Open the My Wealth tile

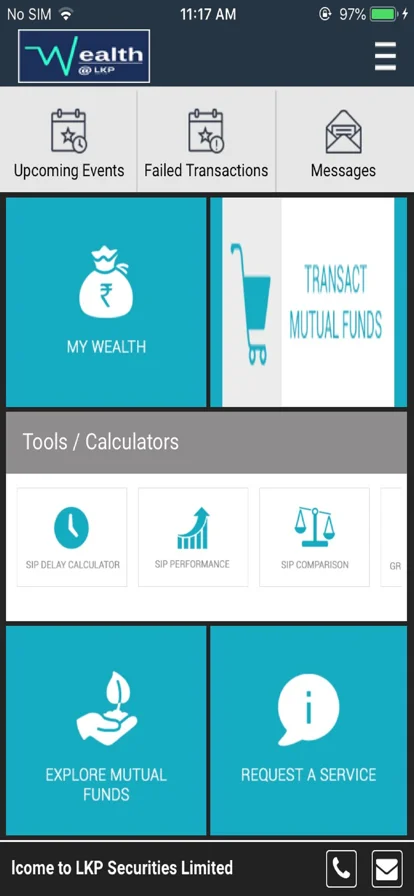point(106,302)
